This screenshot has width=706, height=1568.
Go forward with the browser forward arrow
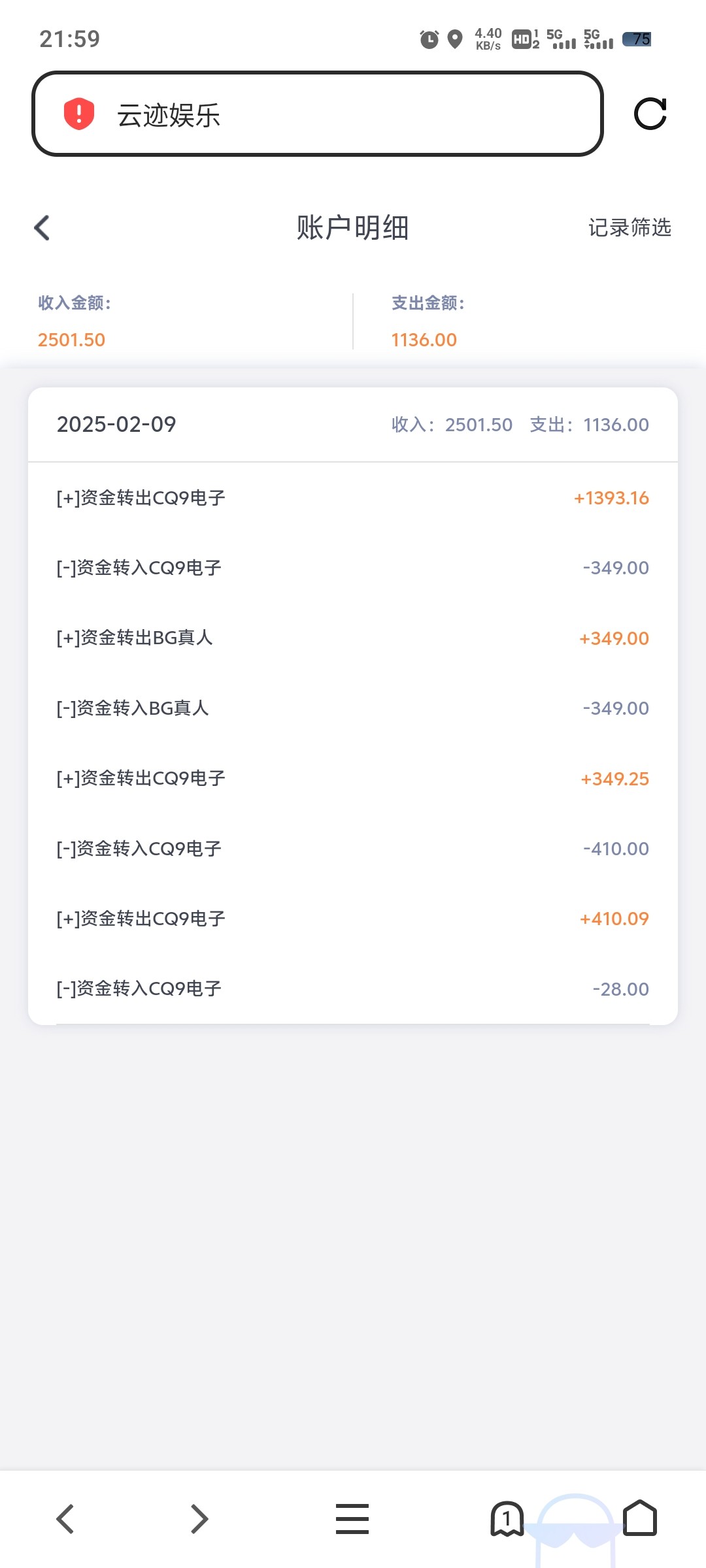[199, 1518]
